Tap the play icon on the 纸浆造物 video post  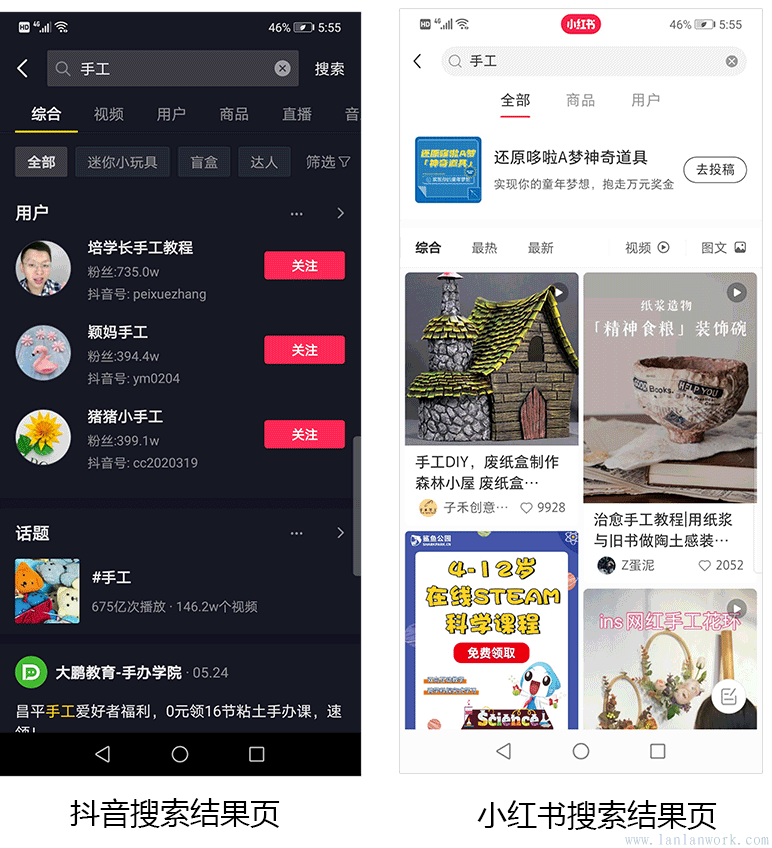click(737, 292)
